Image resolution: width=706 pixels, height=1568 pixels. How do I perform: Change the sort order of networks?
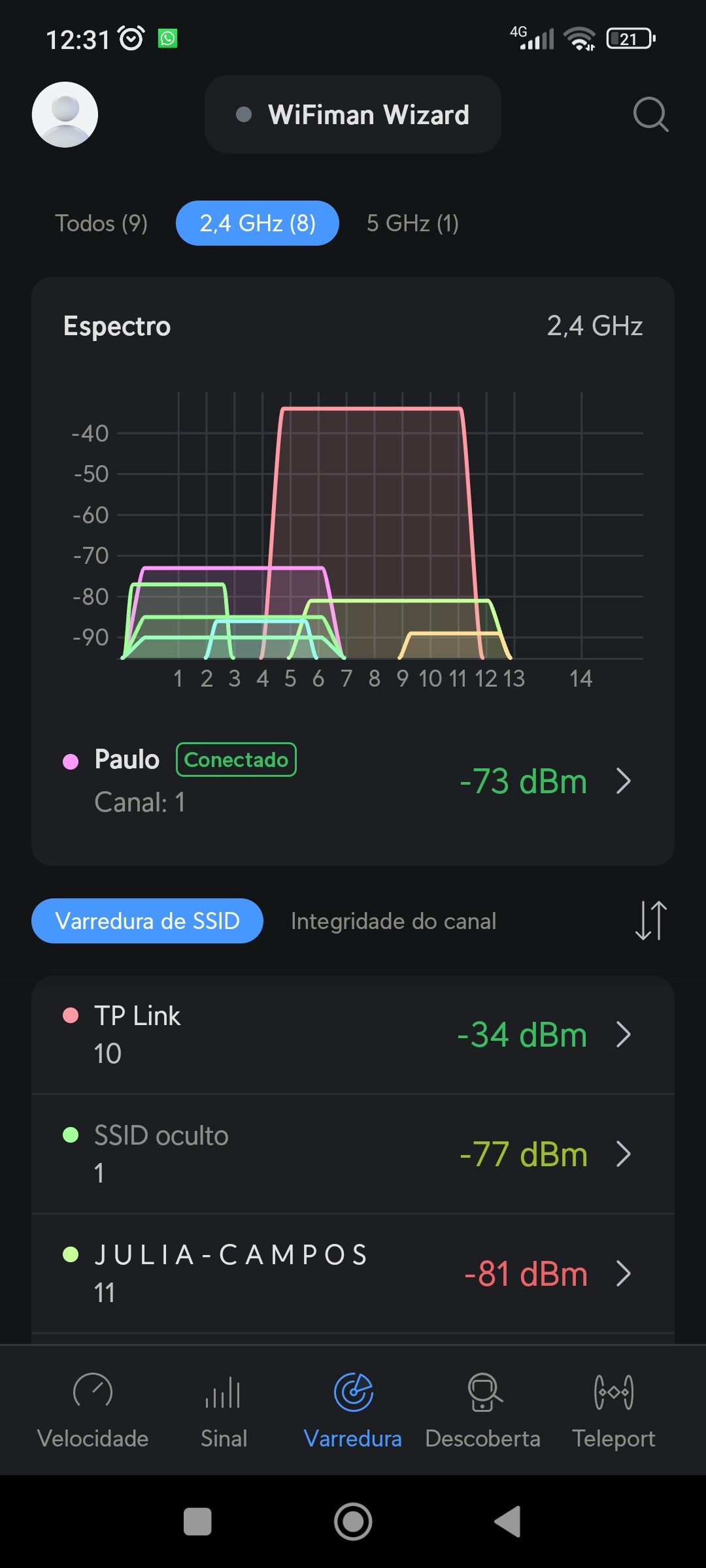click(x=651, y=921)
